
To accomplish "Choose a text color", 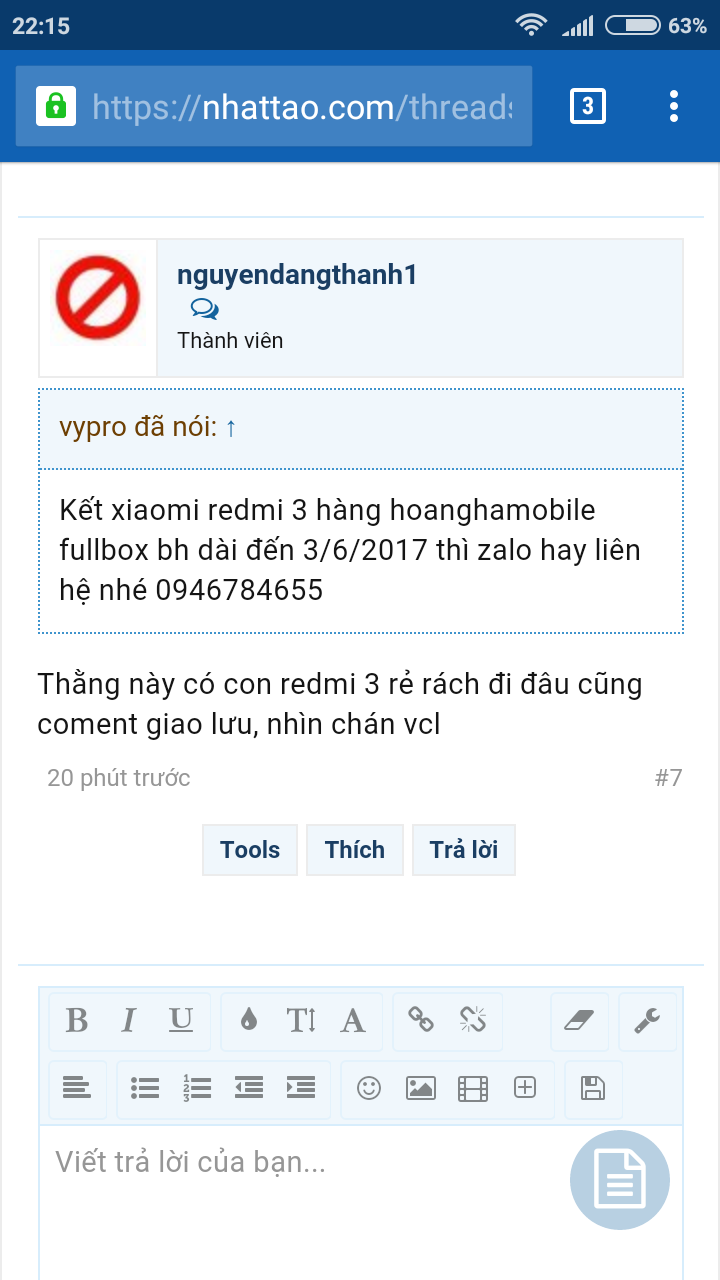I will (249, 1021).
